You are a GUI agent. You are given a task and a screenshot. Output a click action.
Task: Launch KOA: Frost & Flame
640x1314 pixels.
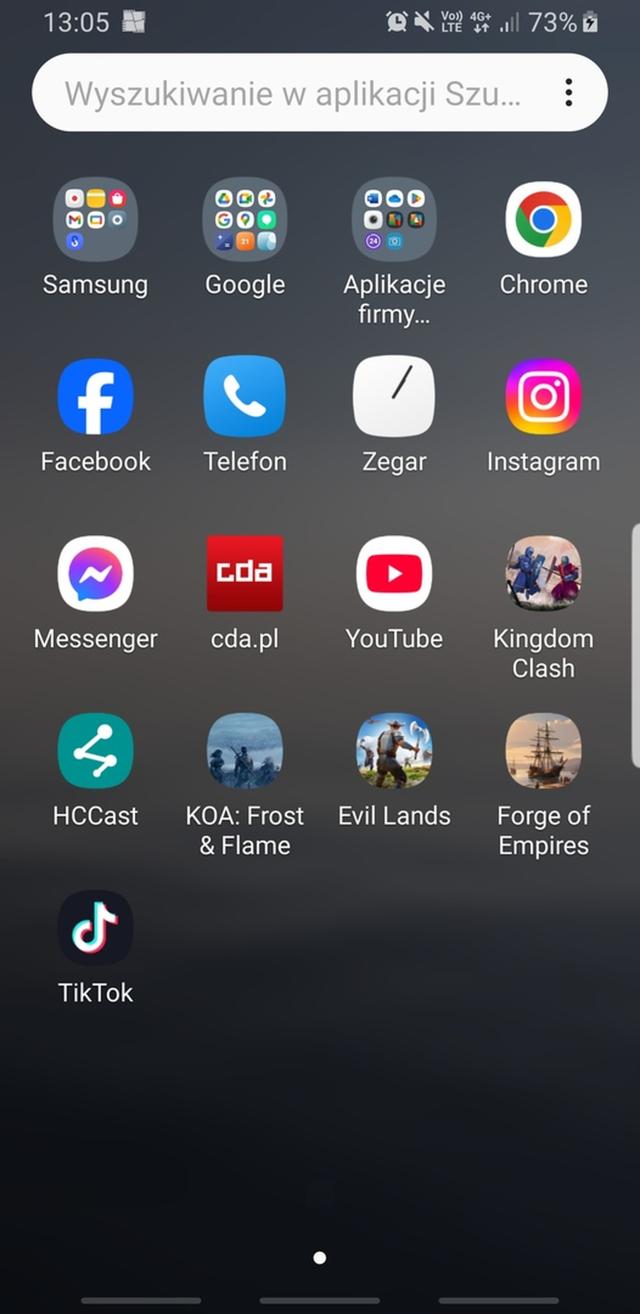pyautogui.click(x=245, y=751)
